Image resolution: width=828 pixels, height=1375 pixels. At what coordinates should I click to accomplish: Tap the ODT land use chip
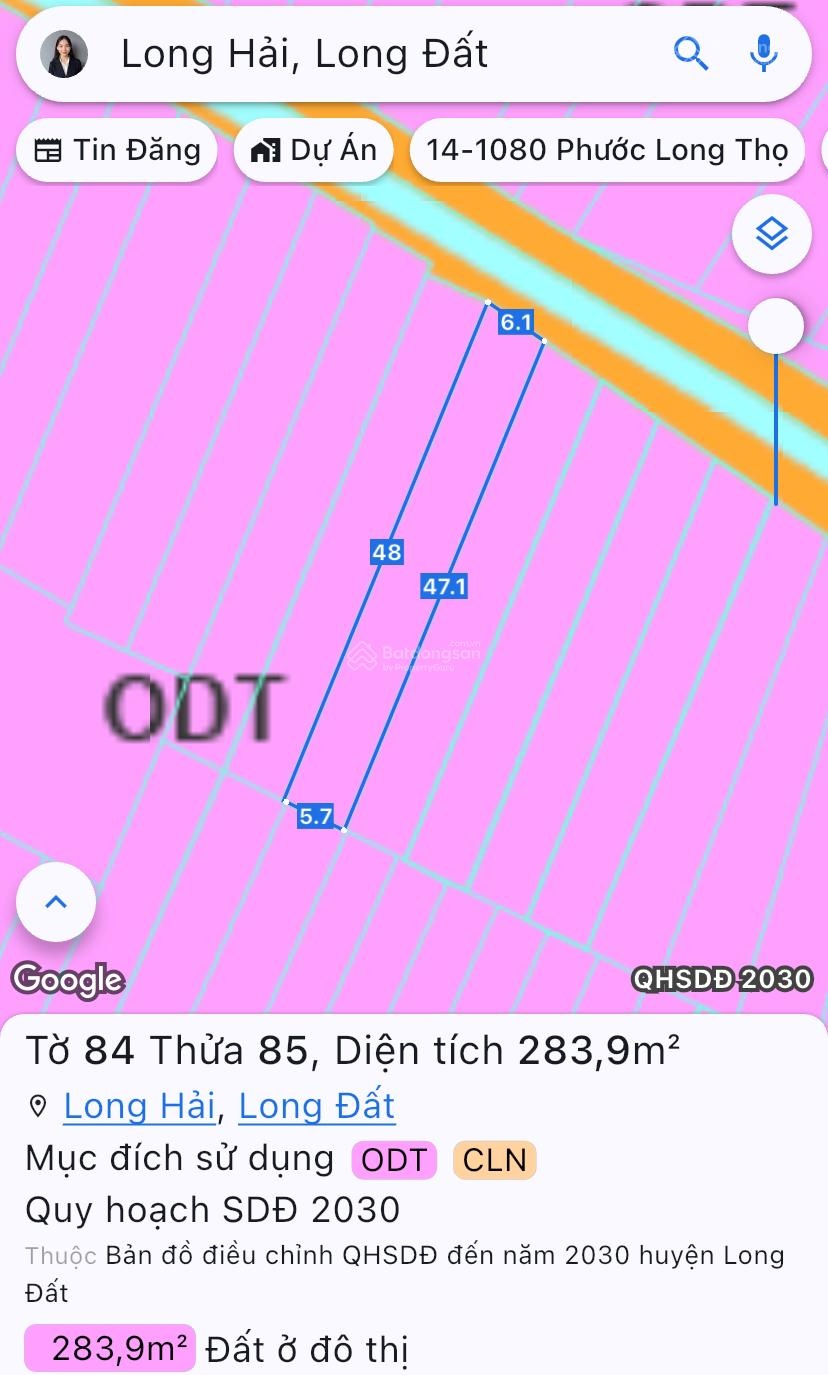[x=394, y=1160]
